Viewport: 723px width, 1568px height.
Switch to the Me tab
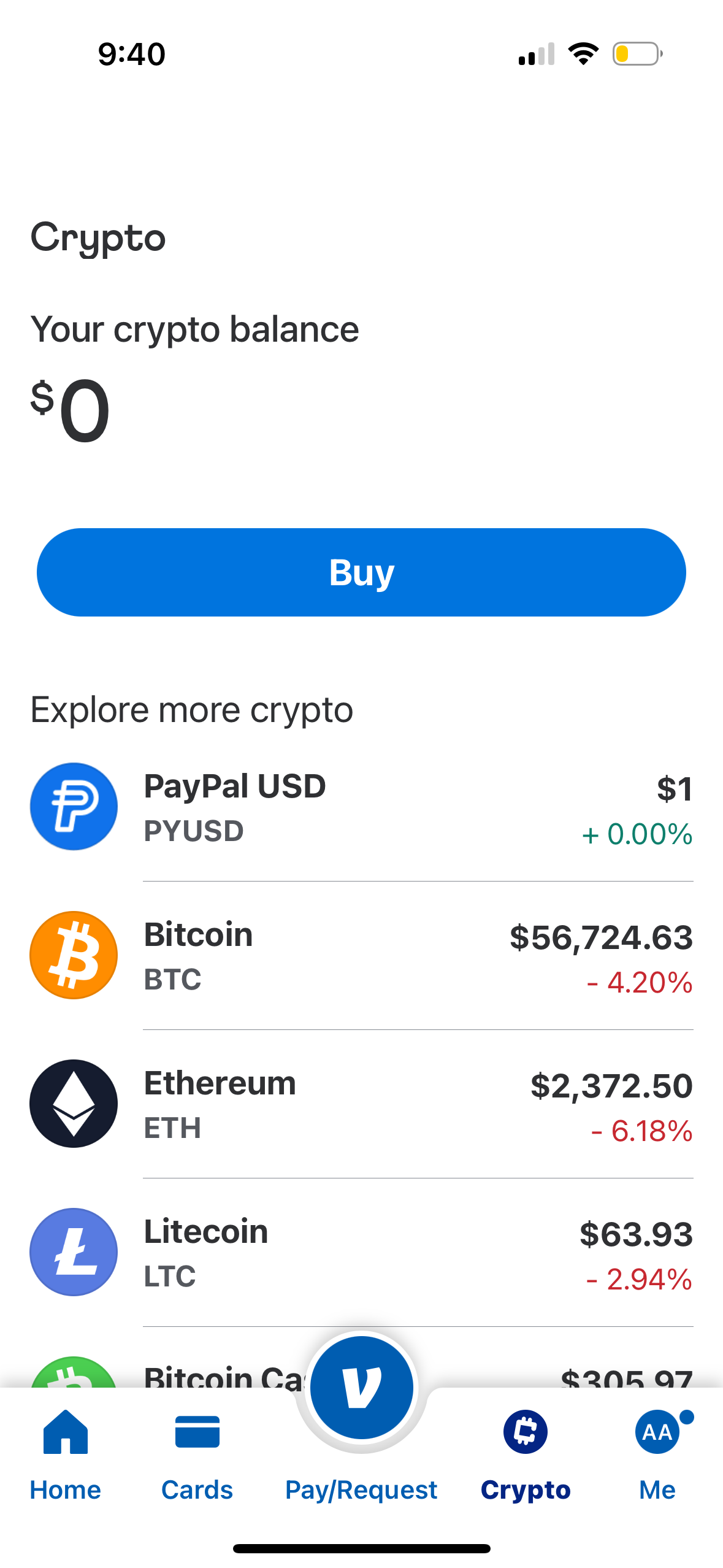[x=656, y=1460]
